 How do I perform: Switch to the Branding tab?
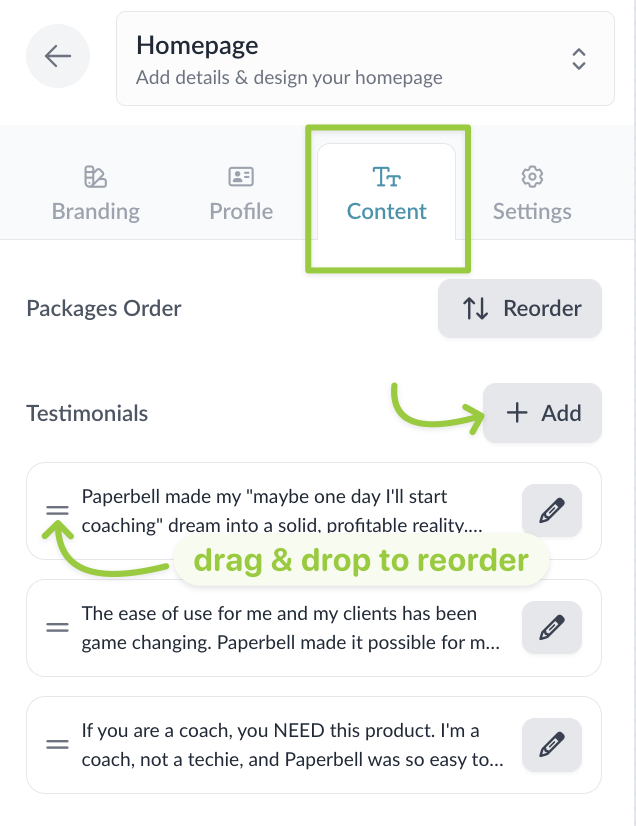tap(96, 194)
